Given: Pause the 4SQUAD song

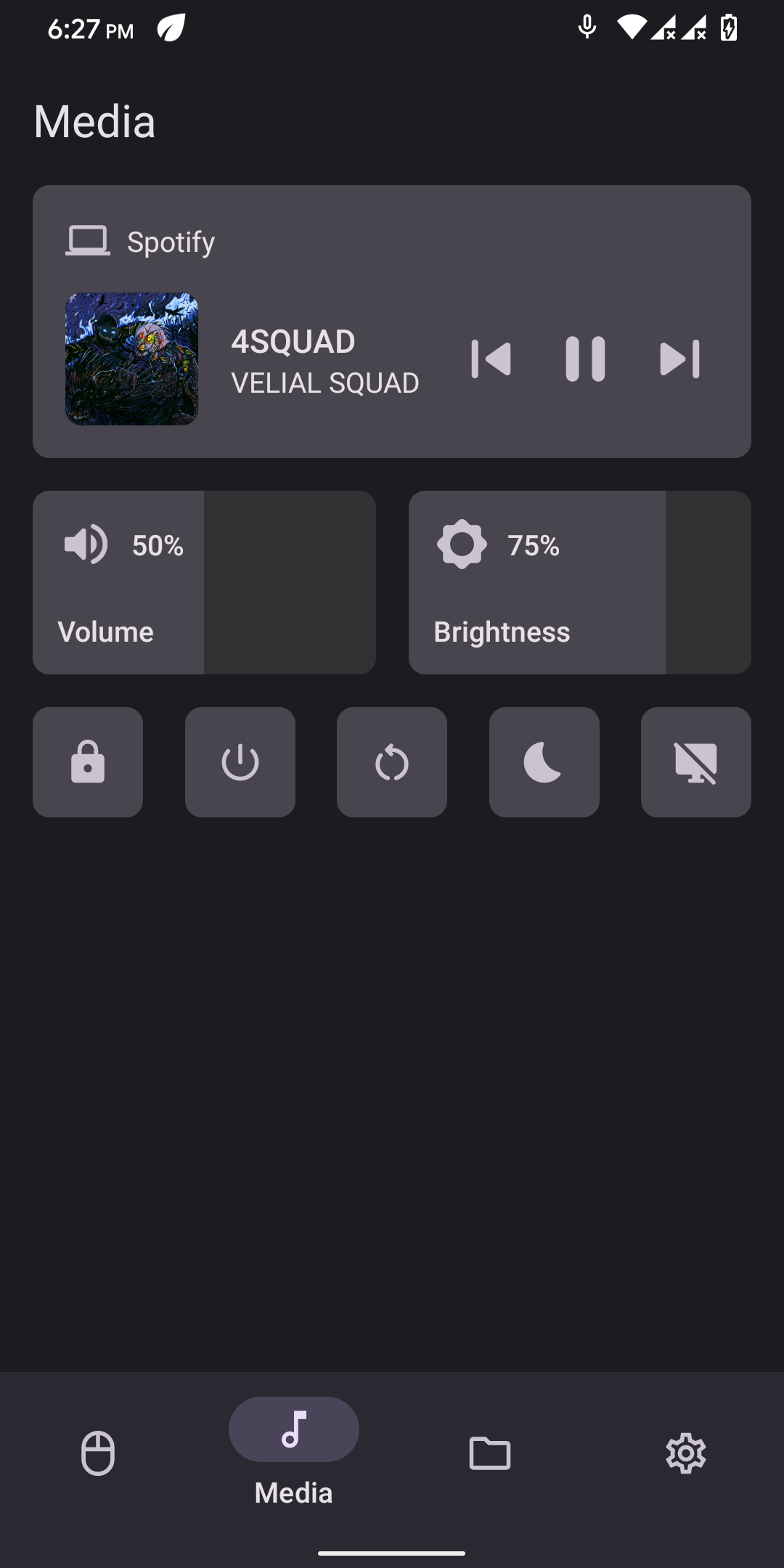Looking at the screenshot, I should point(585,359).
